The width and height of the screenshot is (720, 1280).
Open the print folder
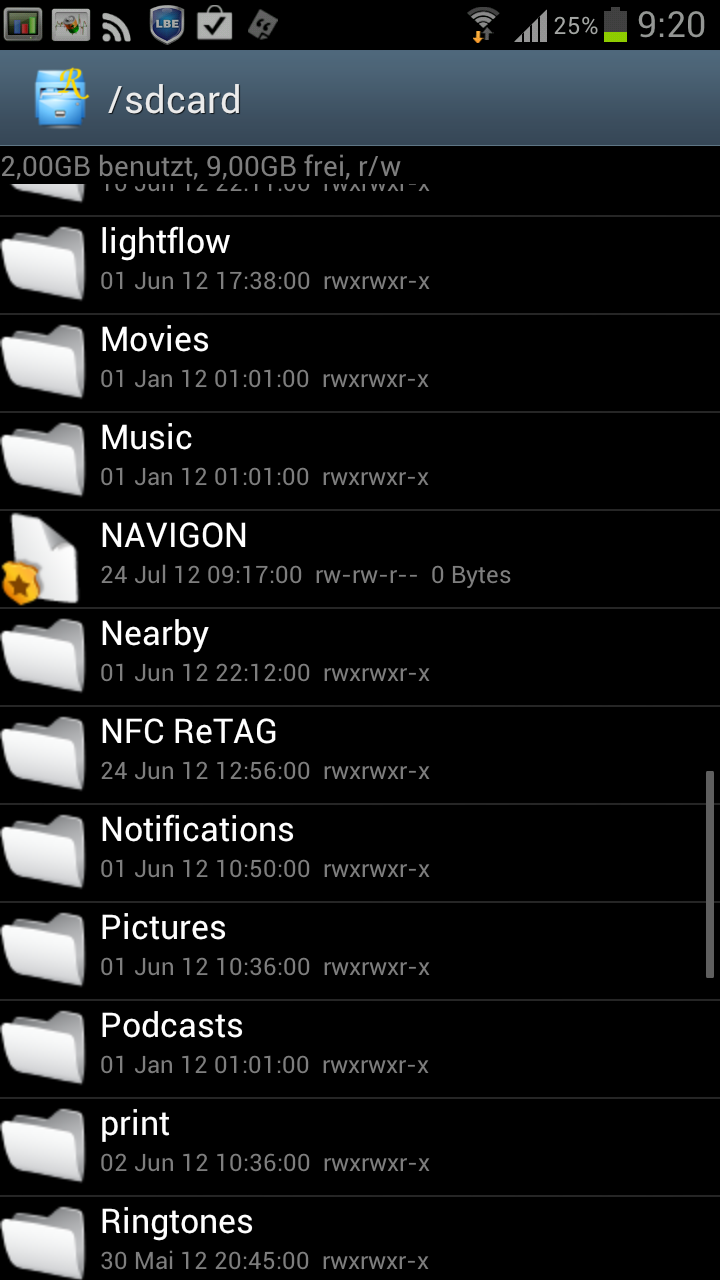coord(360,1147)
